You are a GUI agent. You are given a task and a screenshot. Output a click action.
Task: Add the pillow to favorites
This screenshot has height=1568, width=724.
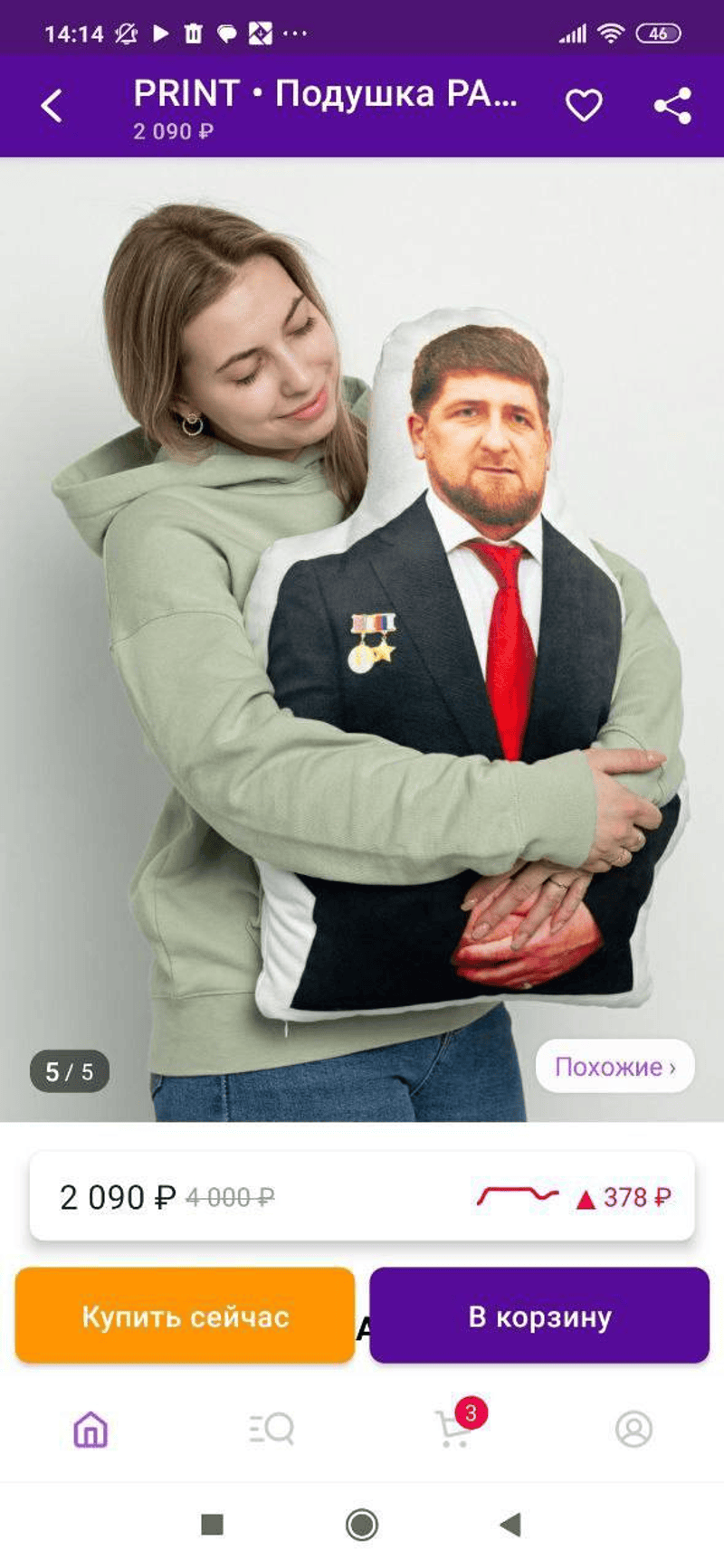[x=584, y=106]
